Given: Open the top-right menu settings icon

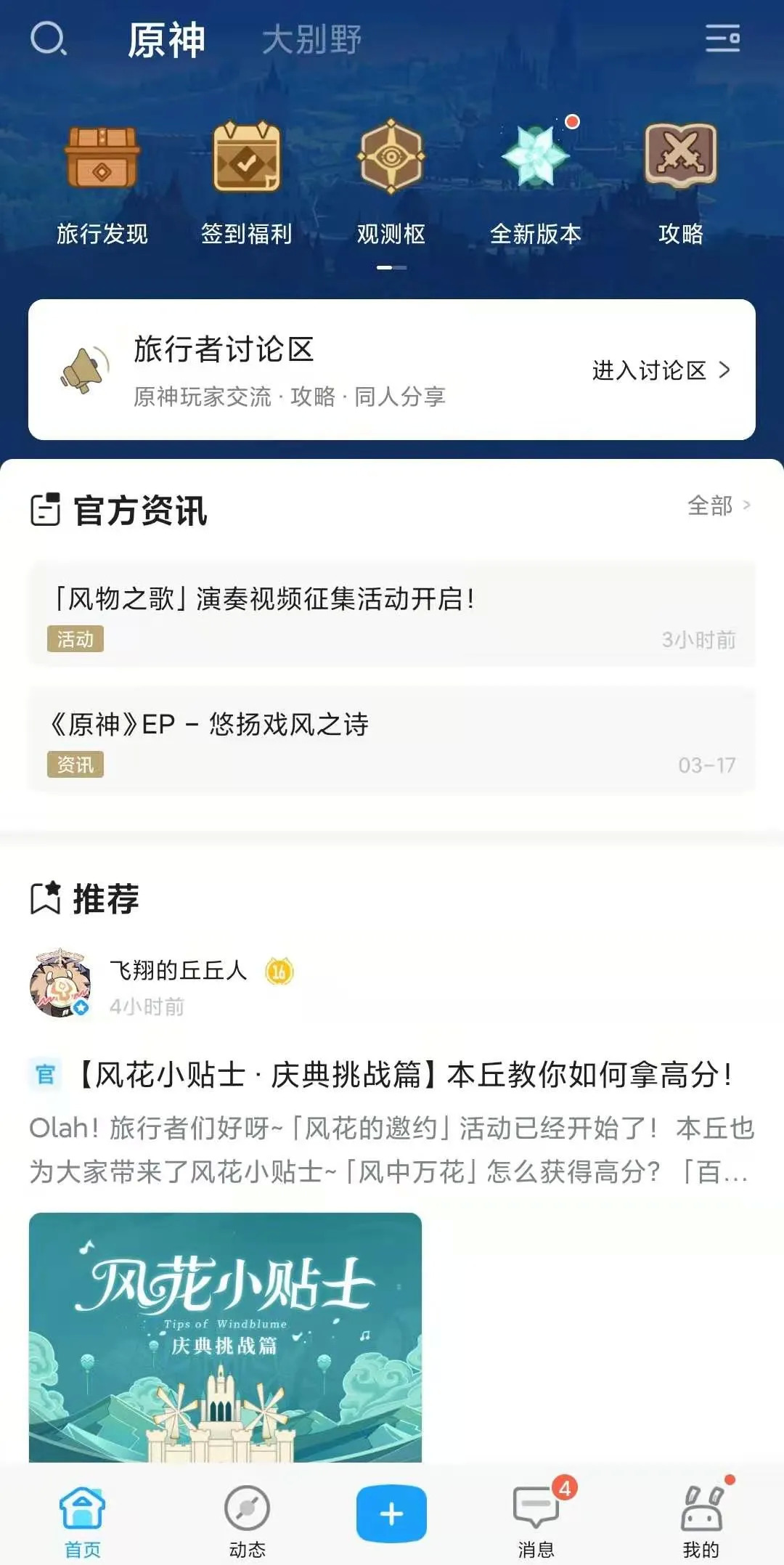Looking at the screenshot, I should tap(722, 38).
